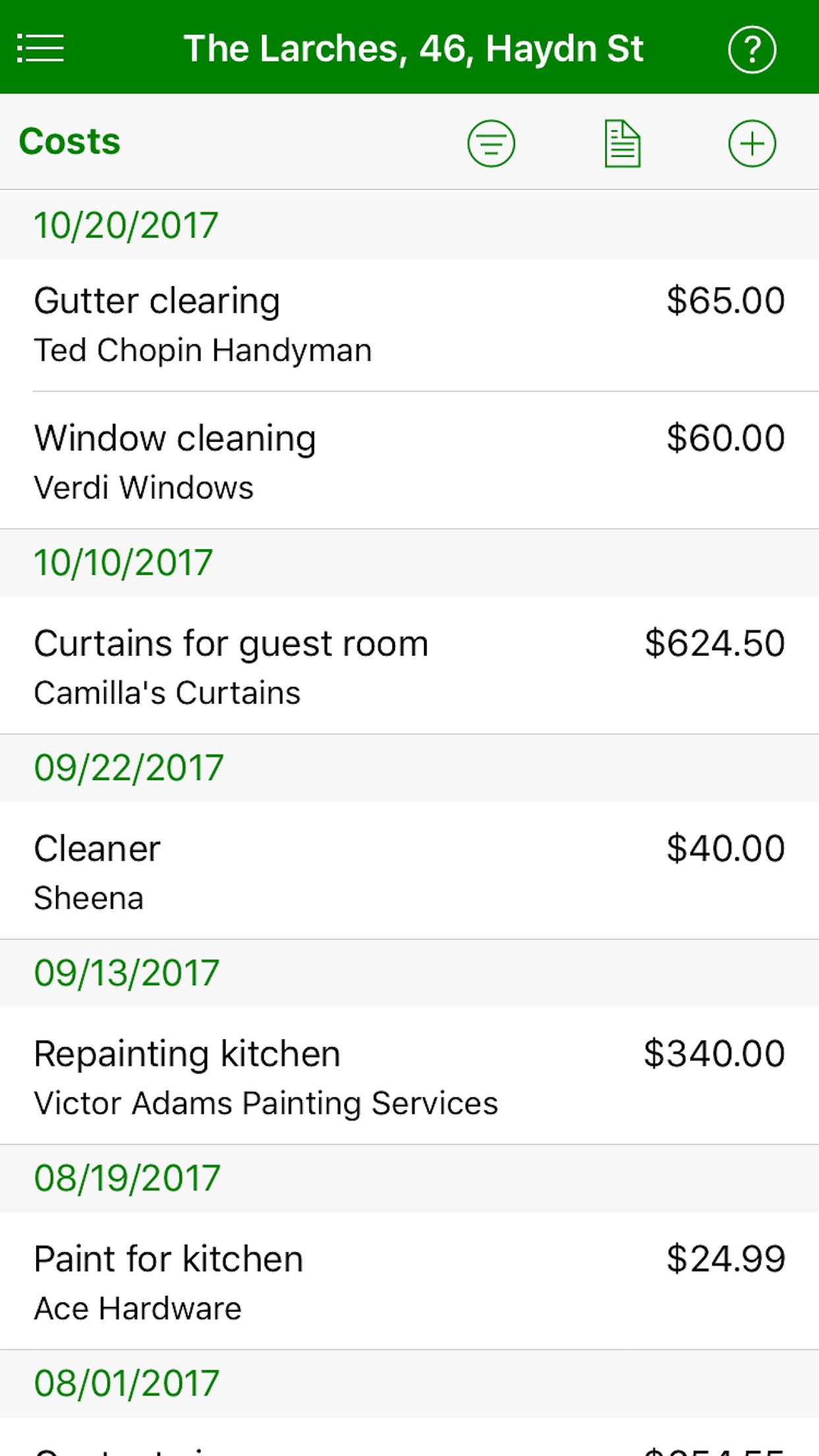Open the Costs tab header
819x1456 pixels.
[x=70, y=140]
